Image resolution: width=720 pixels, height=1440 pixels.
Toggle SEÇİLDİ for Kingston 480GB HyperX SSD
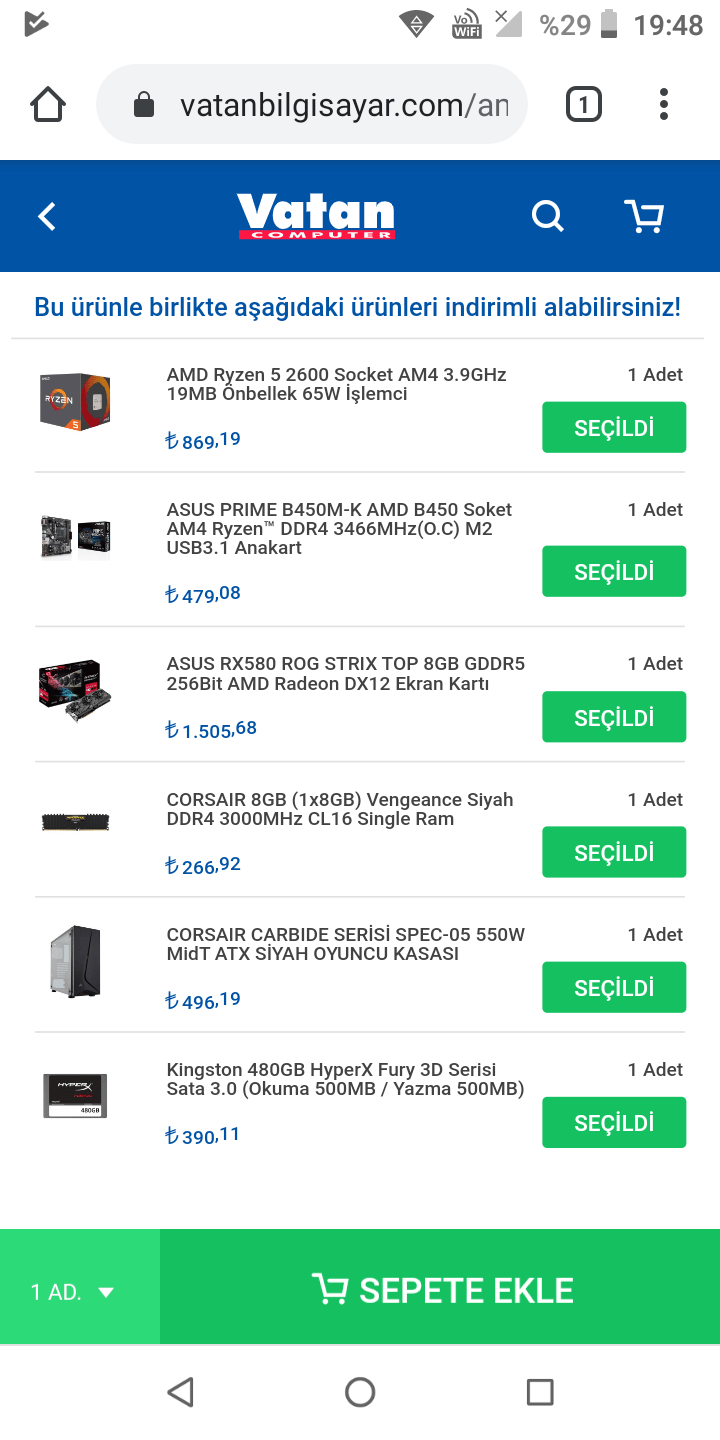click(614, 1122)
